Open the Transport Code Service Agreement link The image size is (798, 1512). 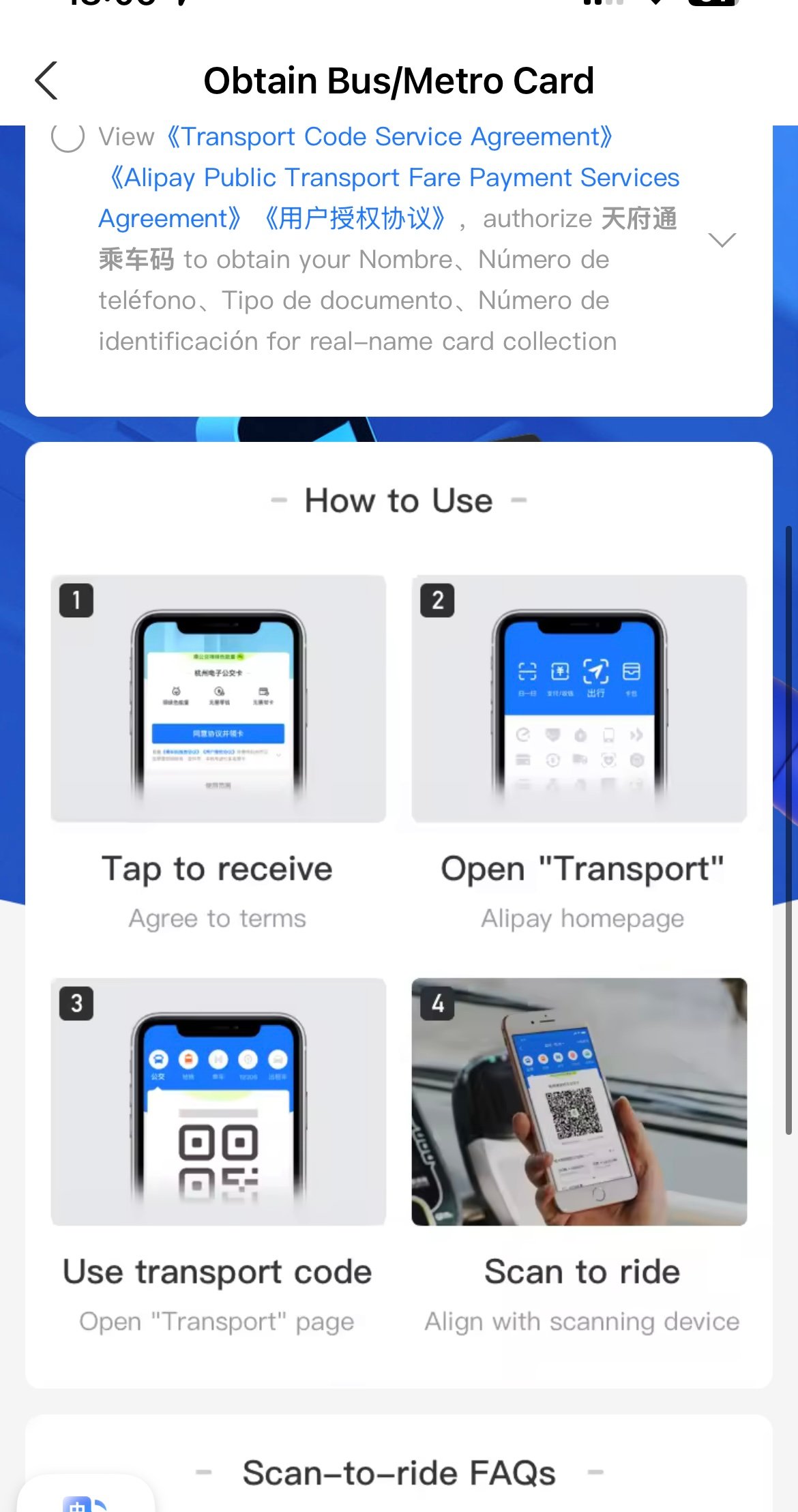click(x=389, y=137)
